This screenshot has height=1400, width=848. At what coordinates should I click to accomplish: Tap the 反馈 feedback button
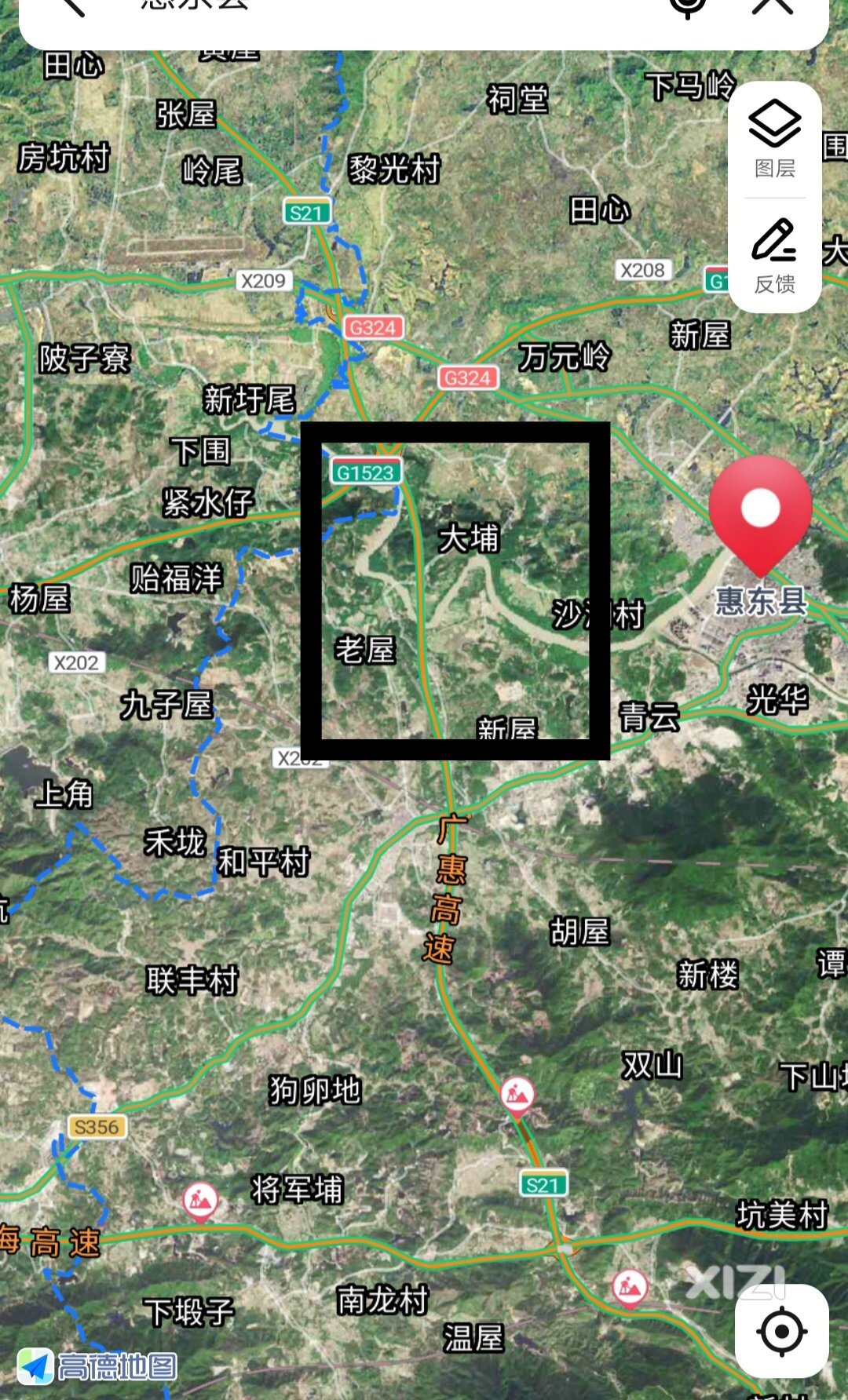pos(775,256)
